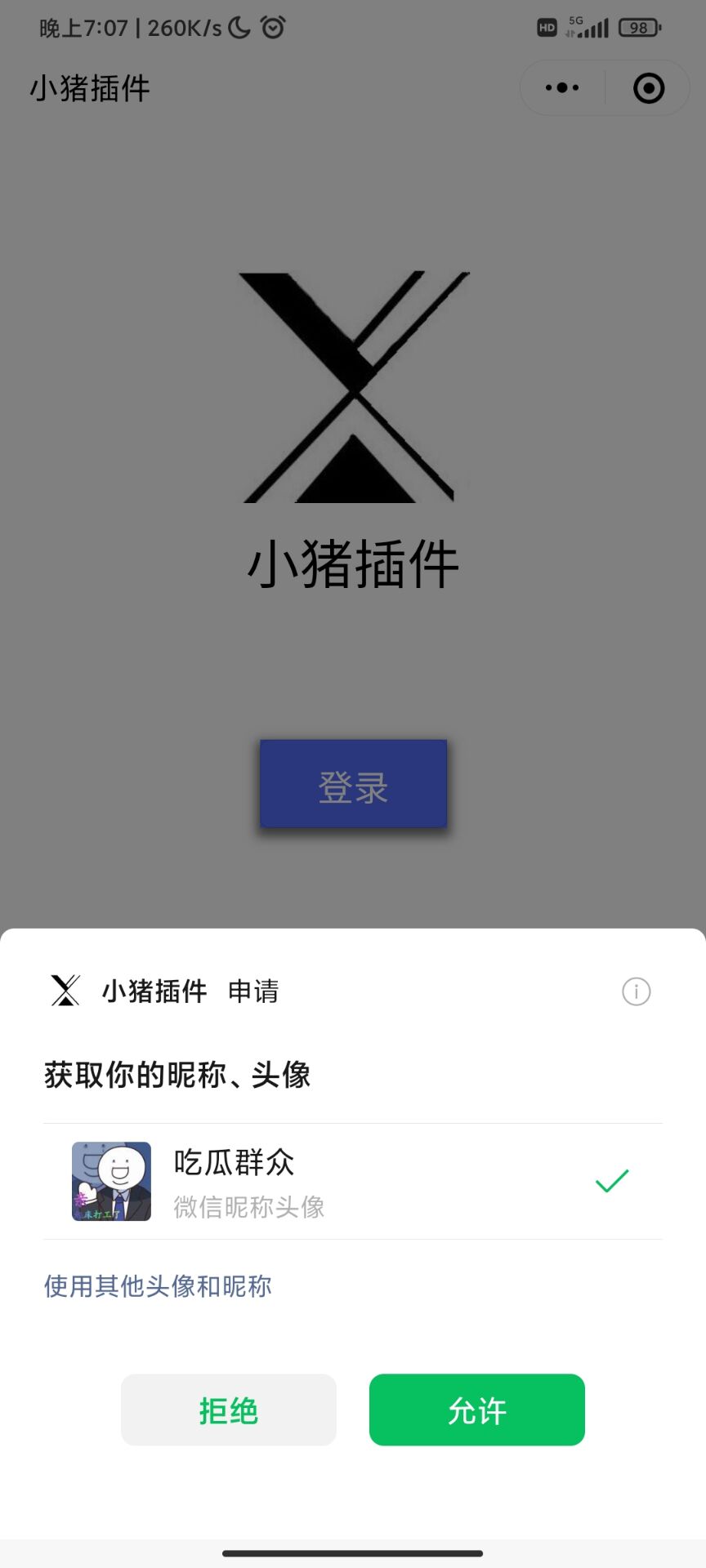Tap the blue 登录 button

353,784
